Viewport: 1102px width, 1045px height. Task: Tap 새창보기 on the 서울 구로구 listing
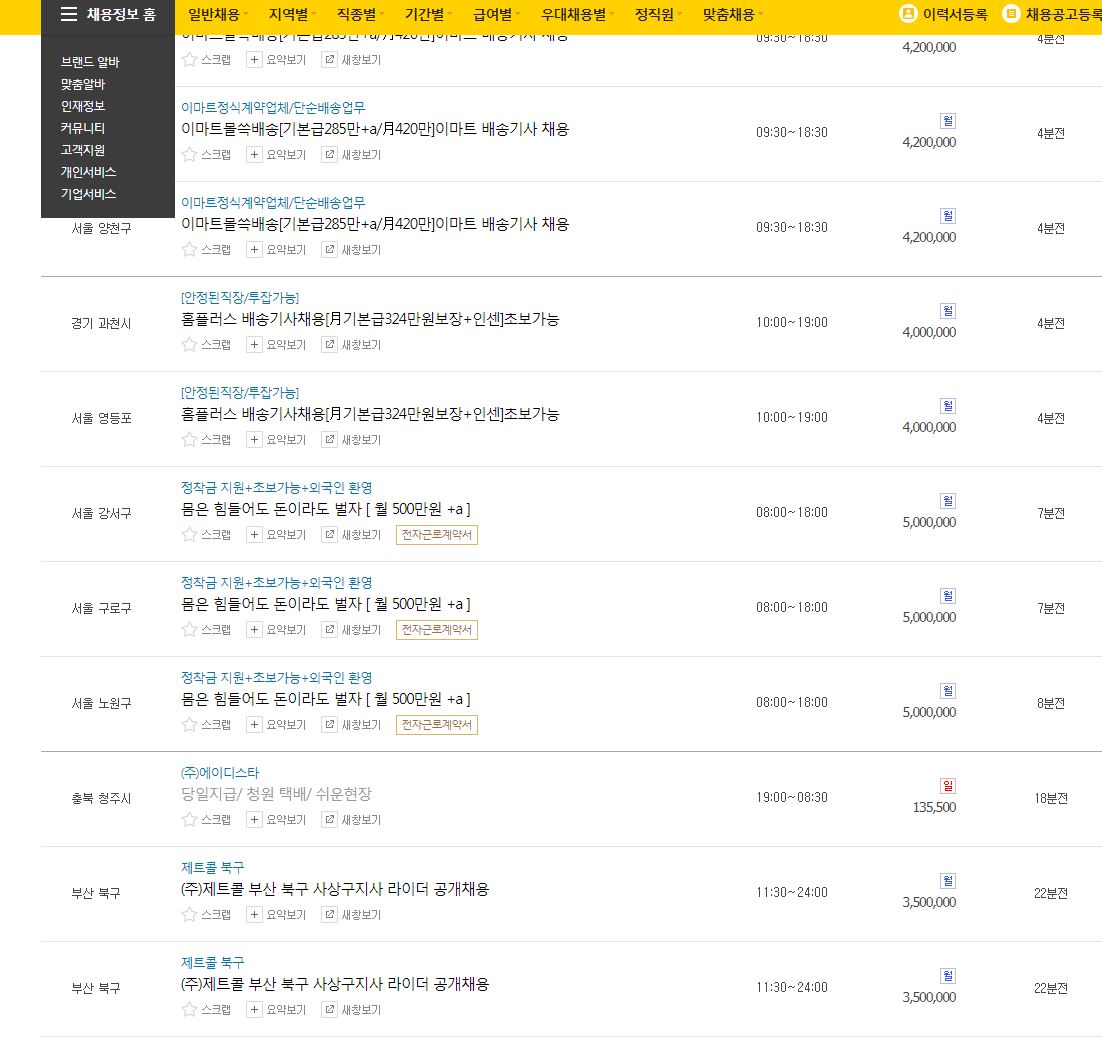[352, 630]
